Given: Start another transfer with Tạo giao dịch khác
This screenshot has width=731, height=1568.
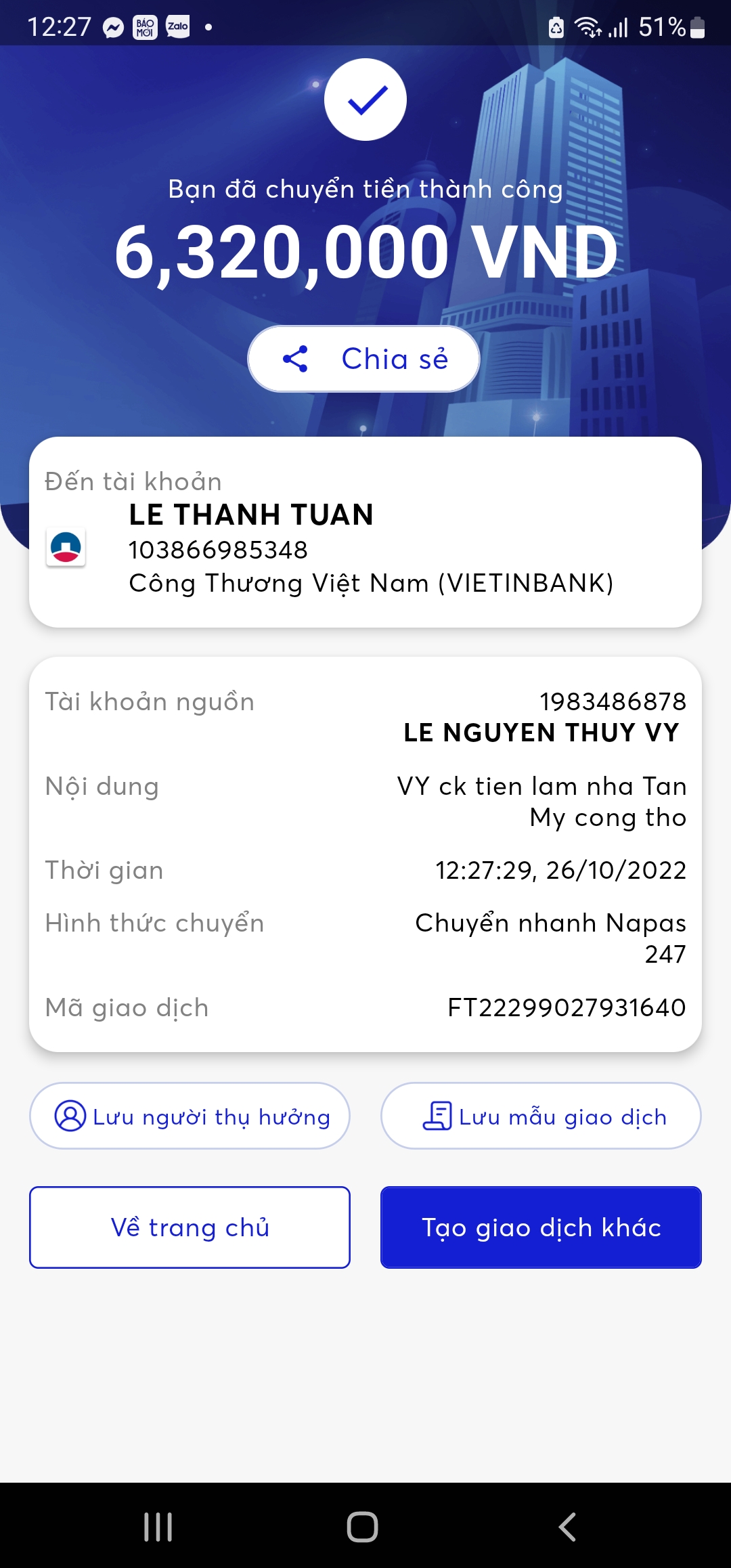Looking at the screenshot, I should [541, 1227].
